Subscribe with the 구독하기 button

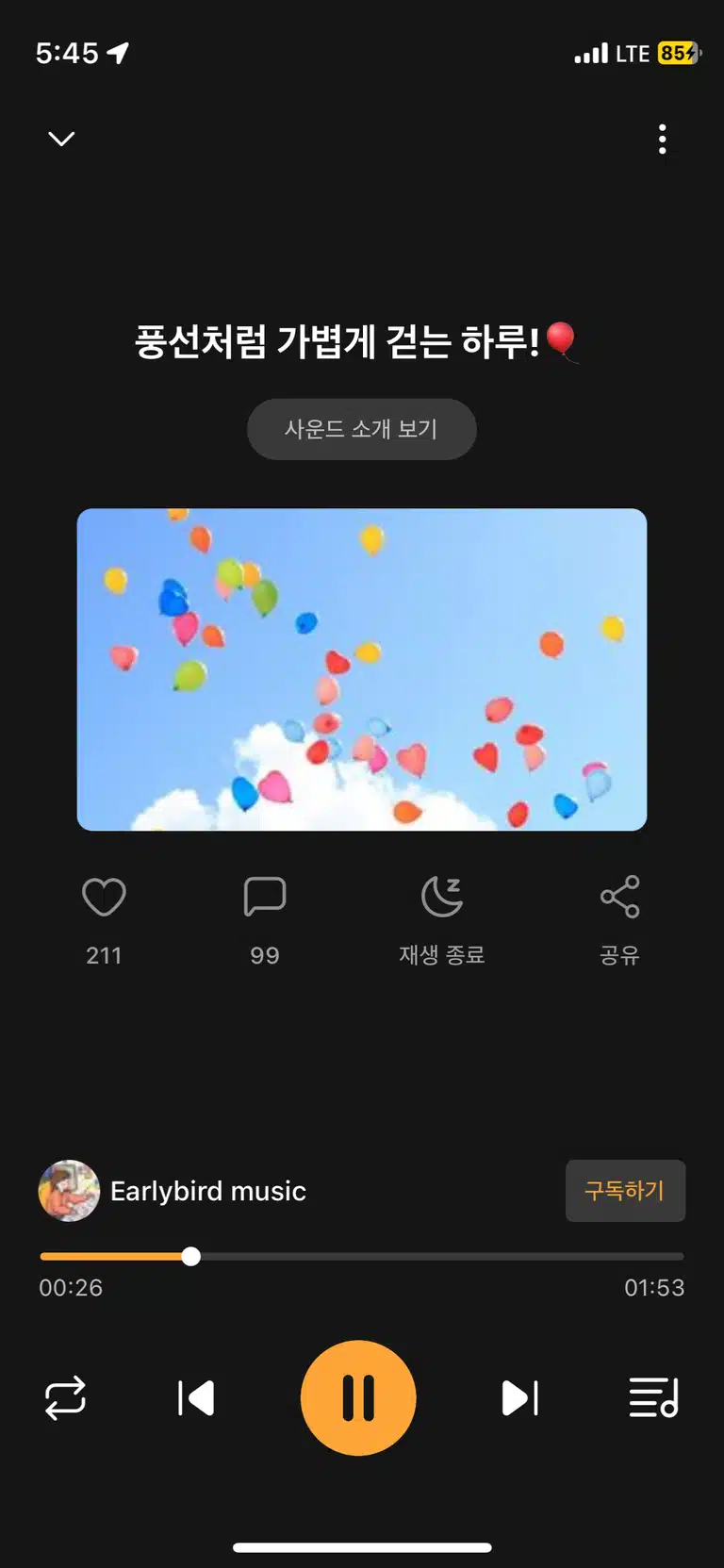(625, 1191)
